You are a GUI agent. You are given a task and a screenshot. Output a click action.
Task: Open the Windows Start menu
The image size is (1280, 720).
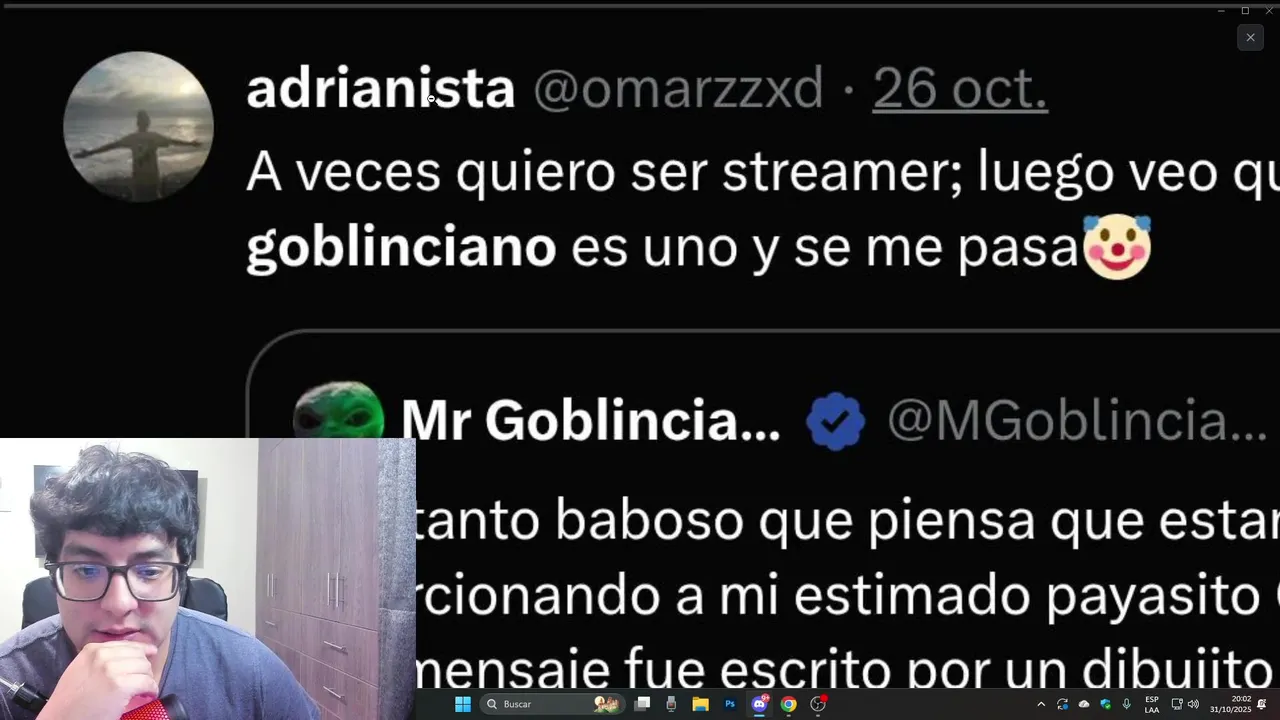click(x=462, y=704)
